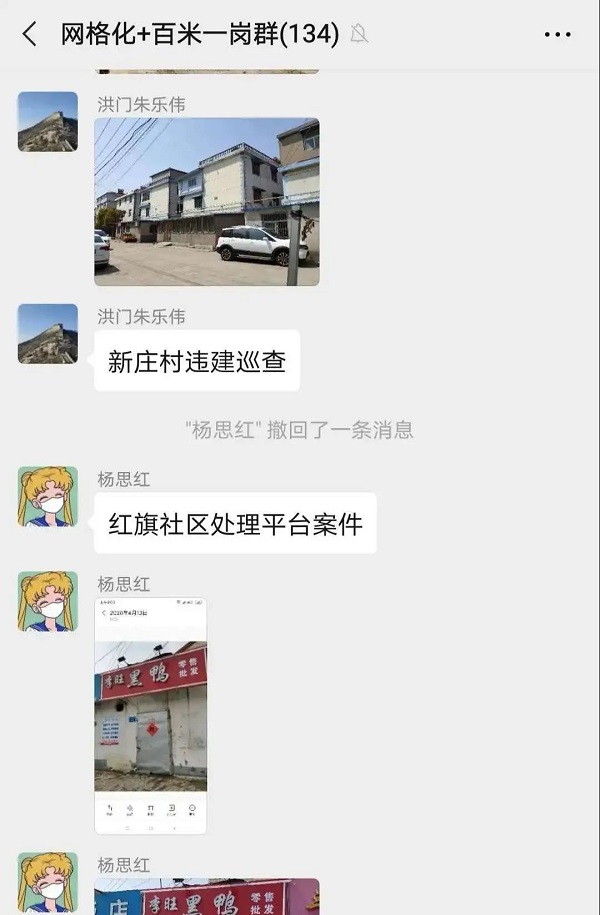The width and height of the screenshot is (600, 915).
Task: Open the building street photo from 洪门朱乐伟
Action: point(206,202)
